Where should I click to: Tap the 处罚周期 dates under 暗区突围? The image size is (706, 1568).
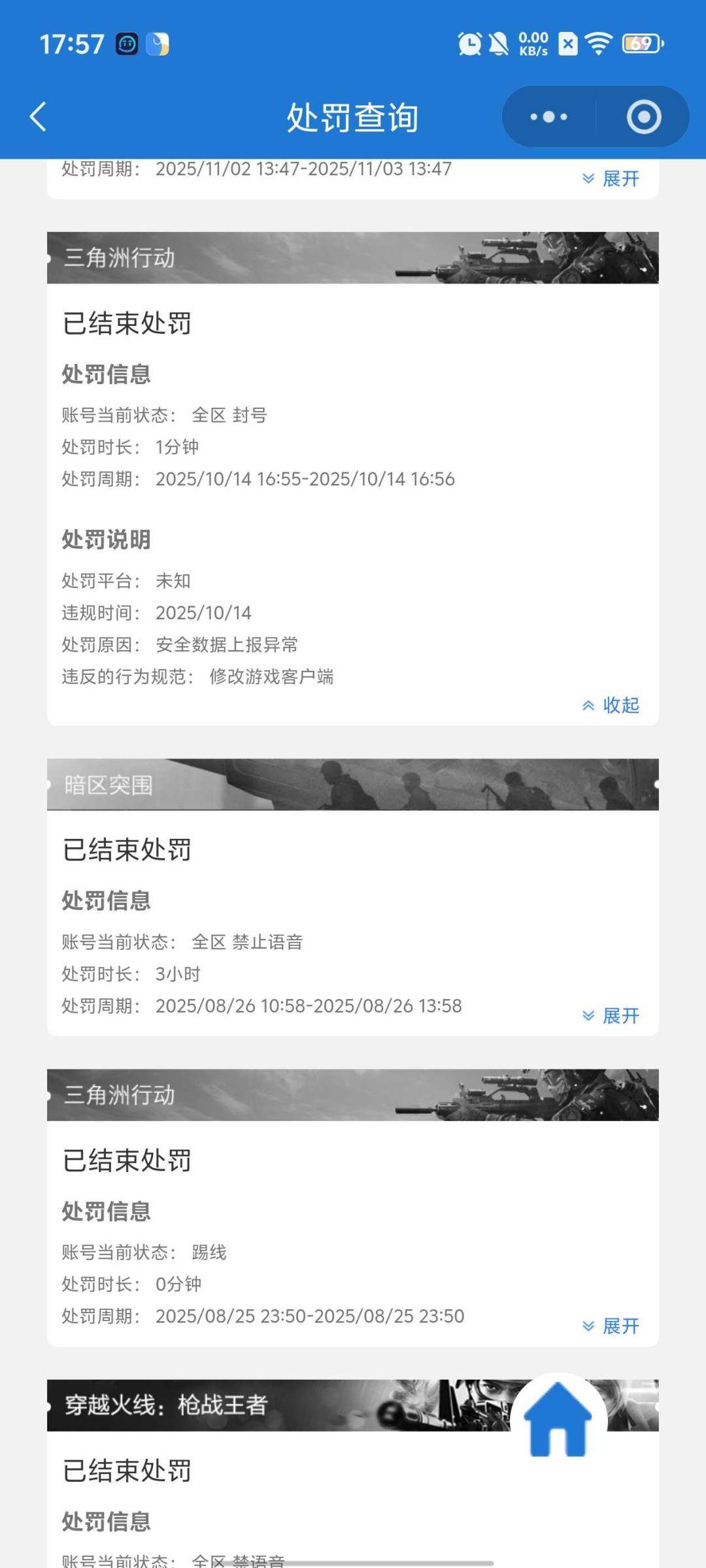261,1005
